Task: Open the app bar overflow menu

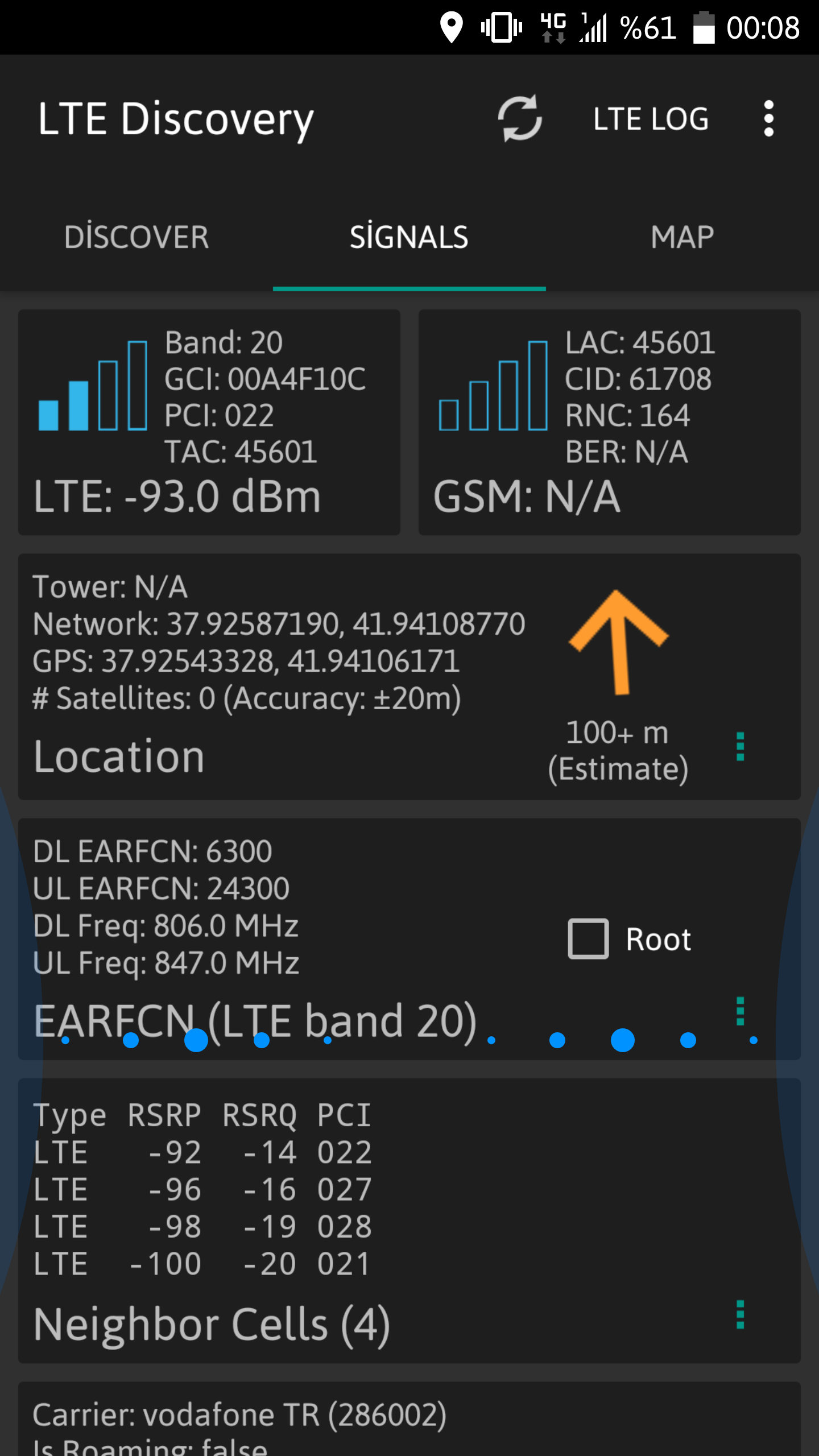Action: pos(768,118)
